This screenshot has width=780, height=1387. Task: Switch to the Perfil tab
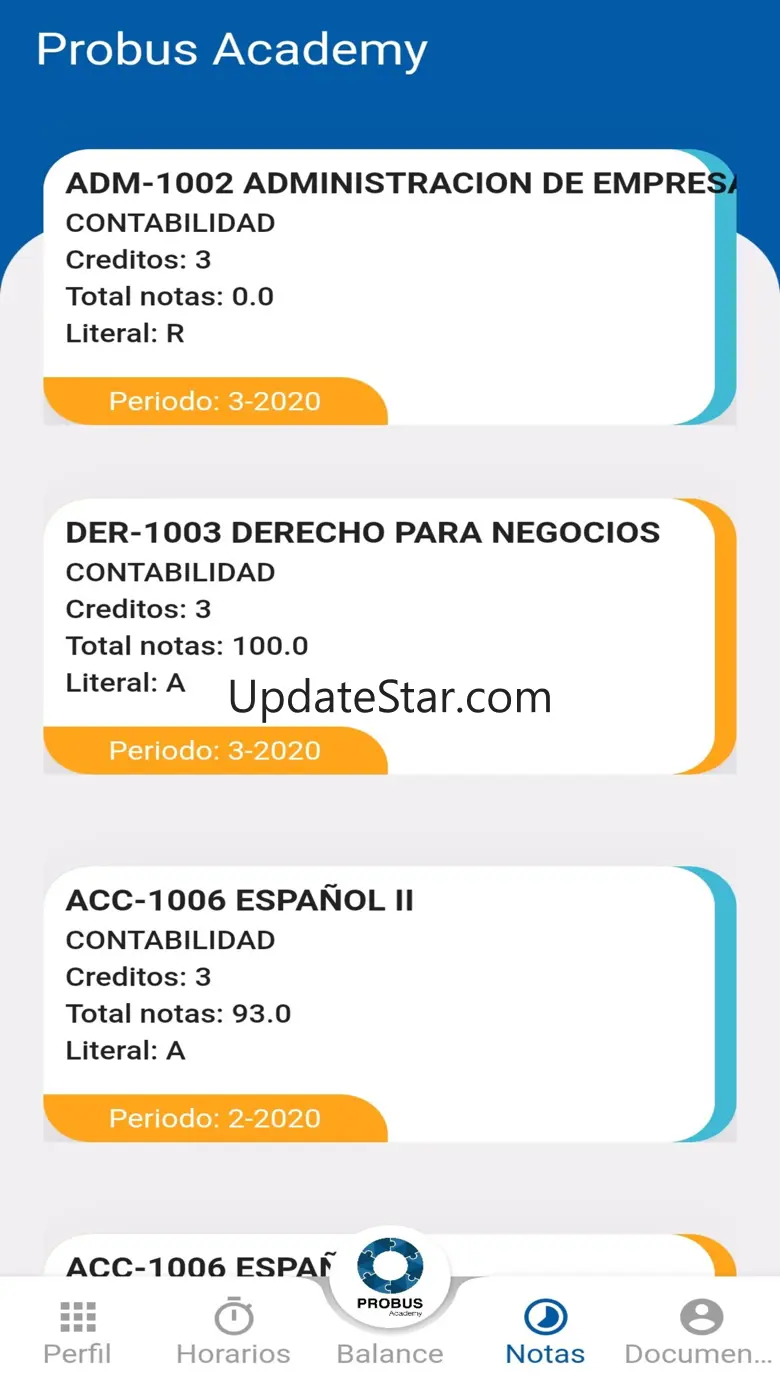coord(78,1333)
